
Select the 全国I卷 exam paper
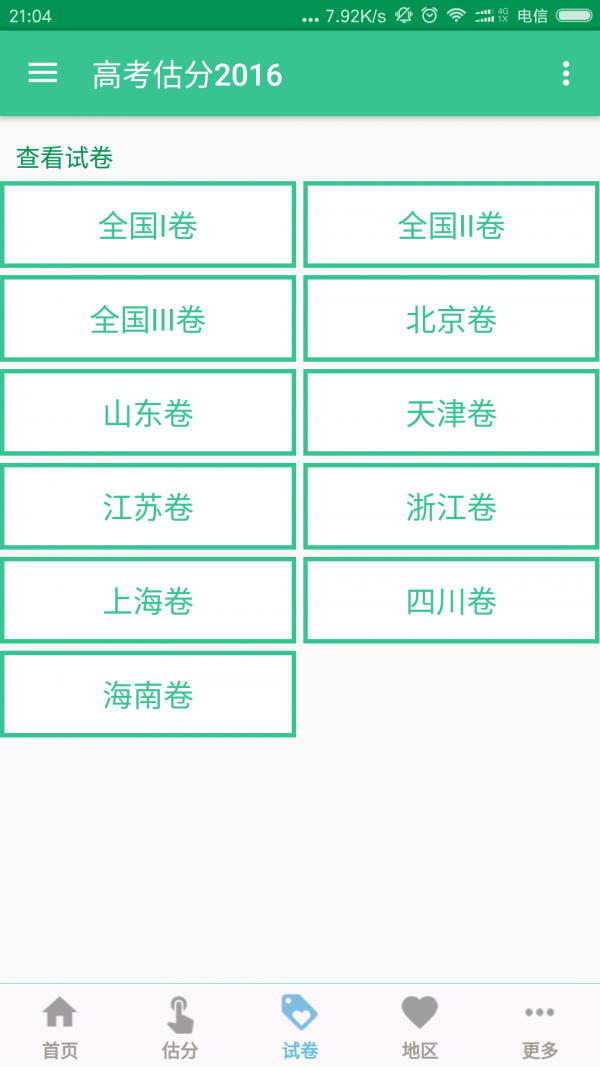pos(148,225)
